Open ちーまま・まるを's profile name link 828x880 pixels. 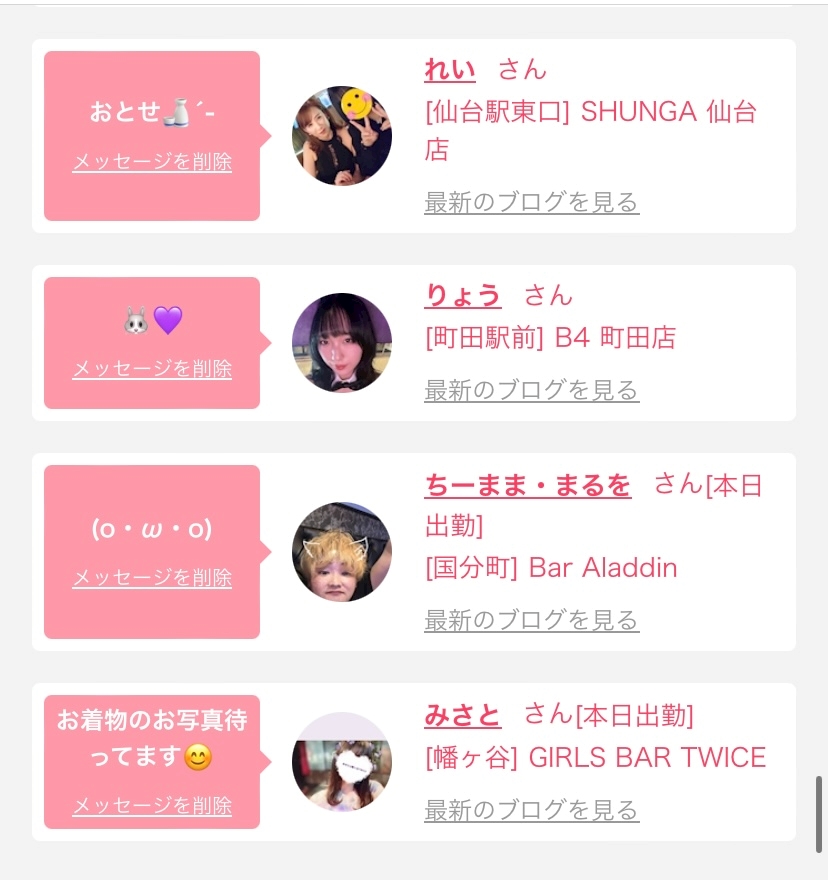pyautogui.click(x=528, y=486)
